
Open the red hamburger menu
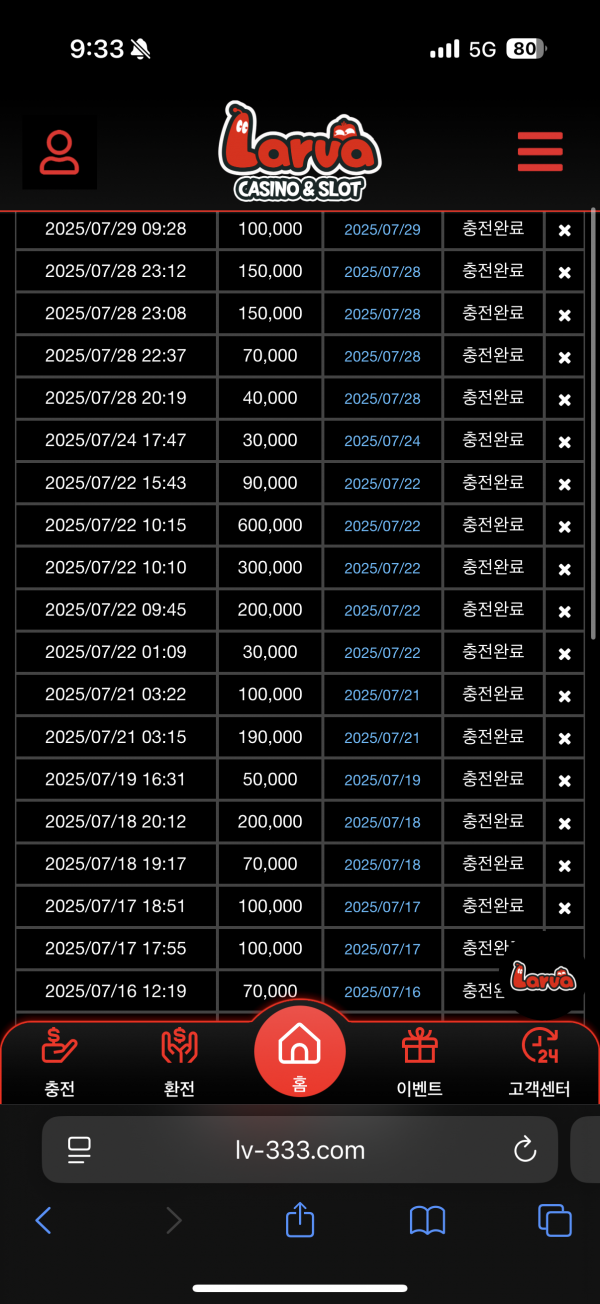click(540, 152)
